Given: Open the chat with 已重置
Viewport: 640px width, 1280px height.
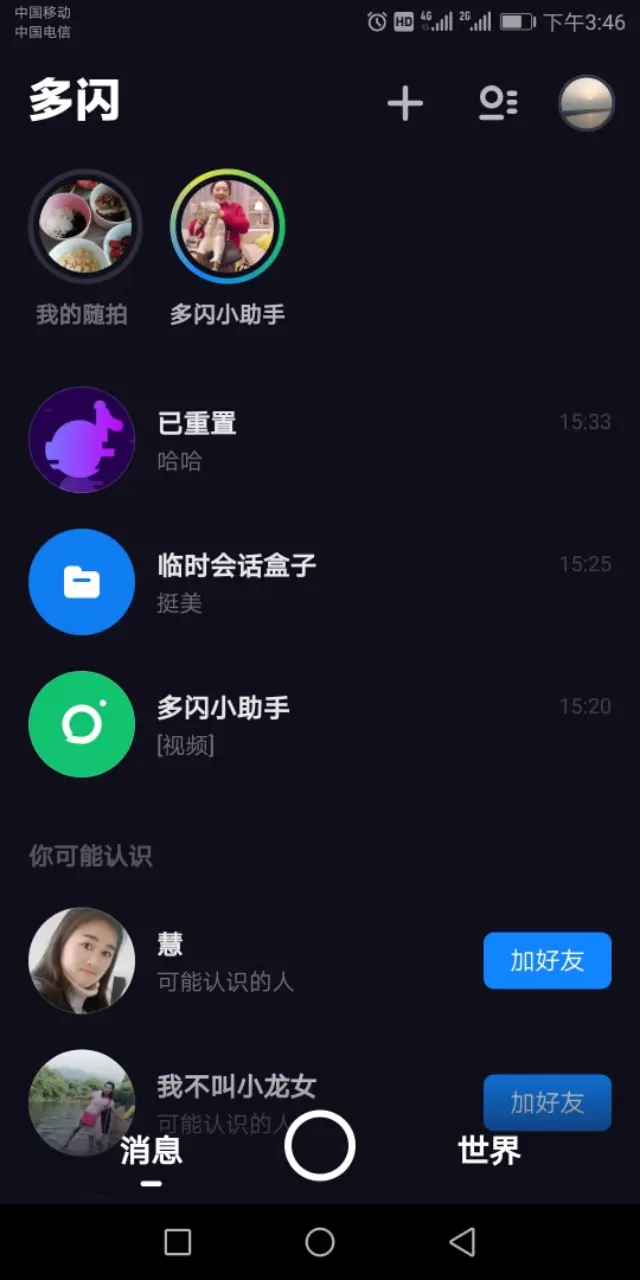Looking at the screenshot, I should click(x=320, y=440).
